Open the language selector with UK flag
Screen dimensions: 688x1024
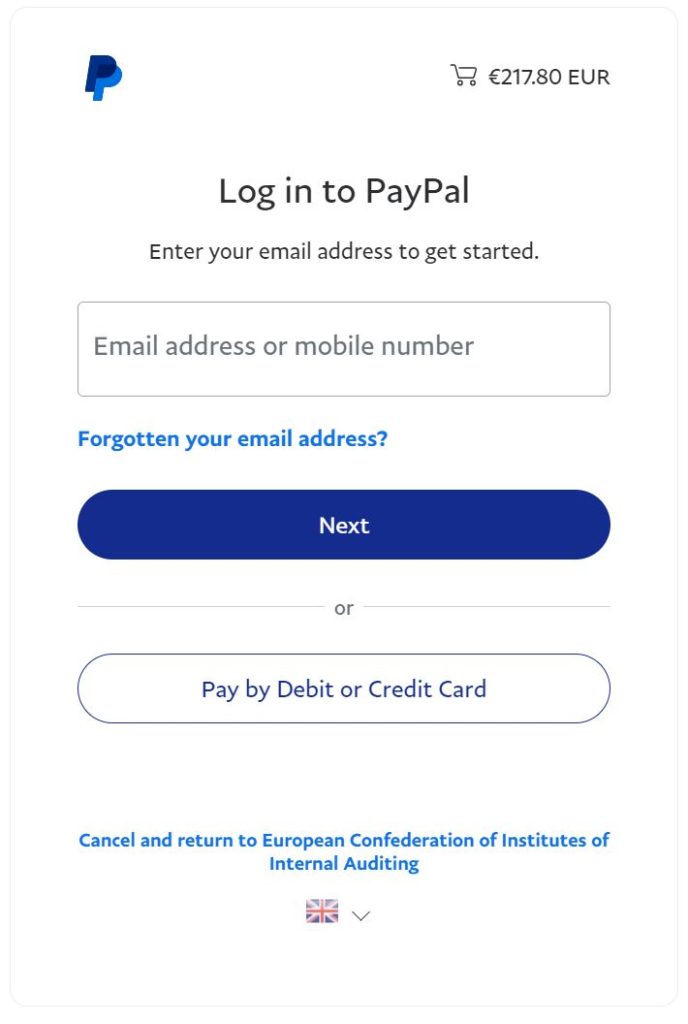(338, 912)
